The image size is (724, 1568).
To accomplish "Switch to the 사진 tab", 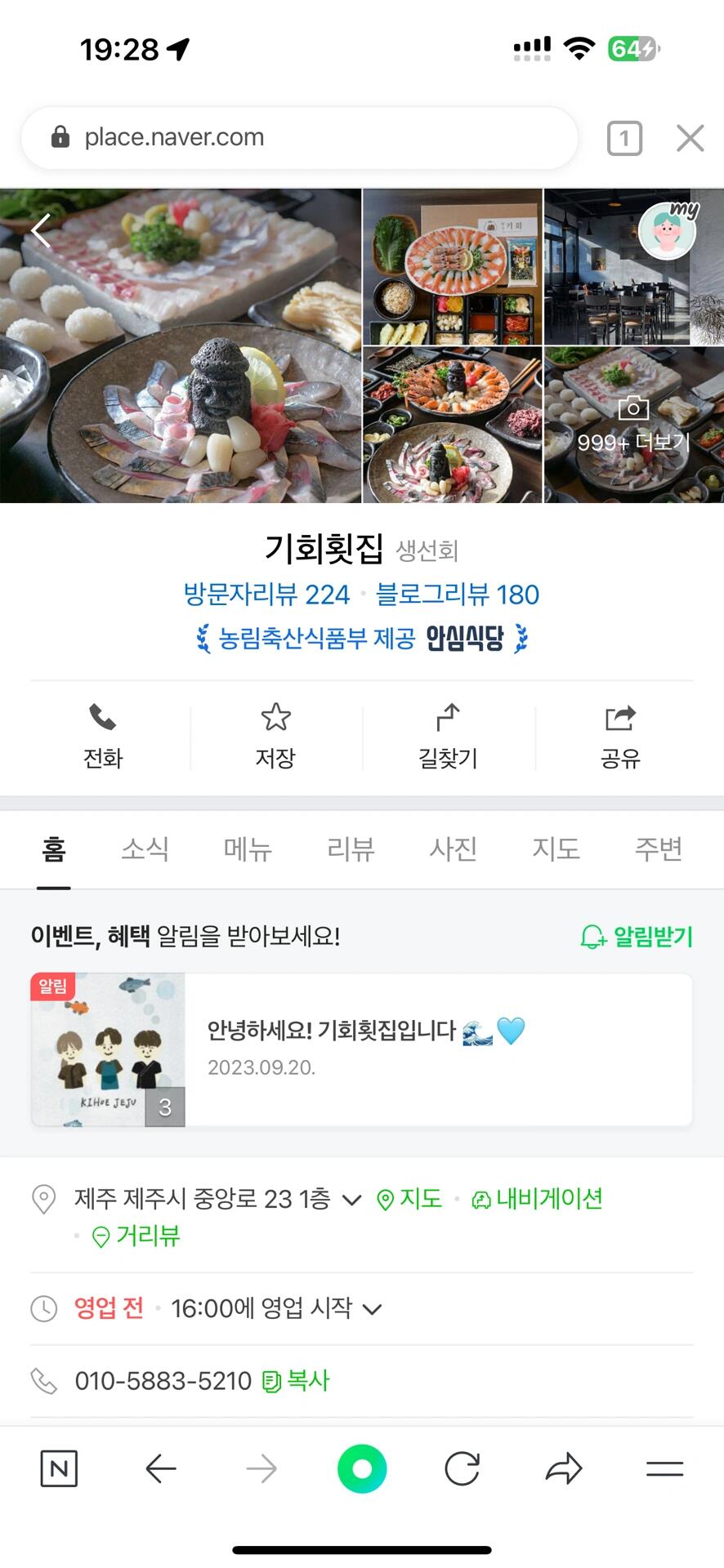I will click(x=453, y=849).
